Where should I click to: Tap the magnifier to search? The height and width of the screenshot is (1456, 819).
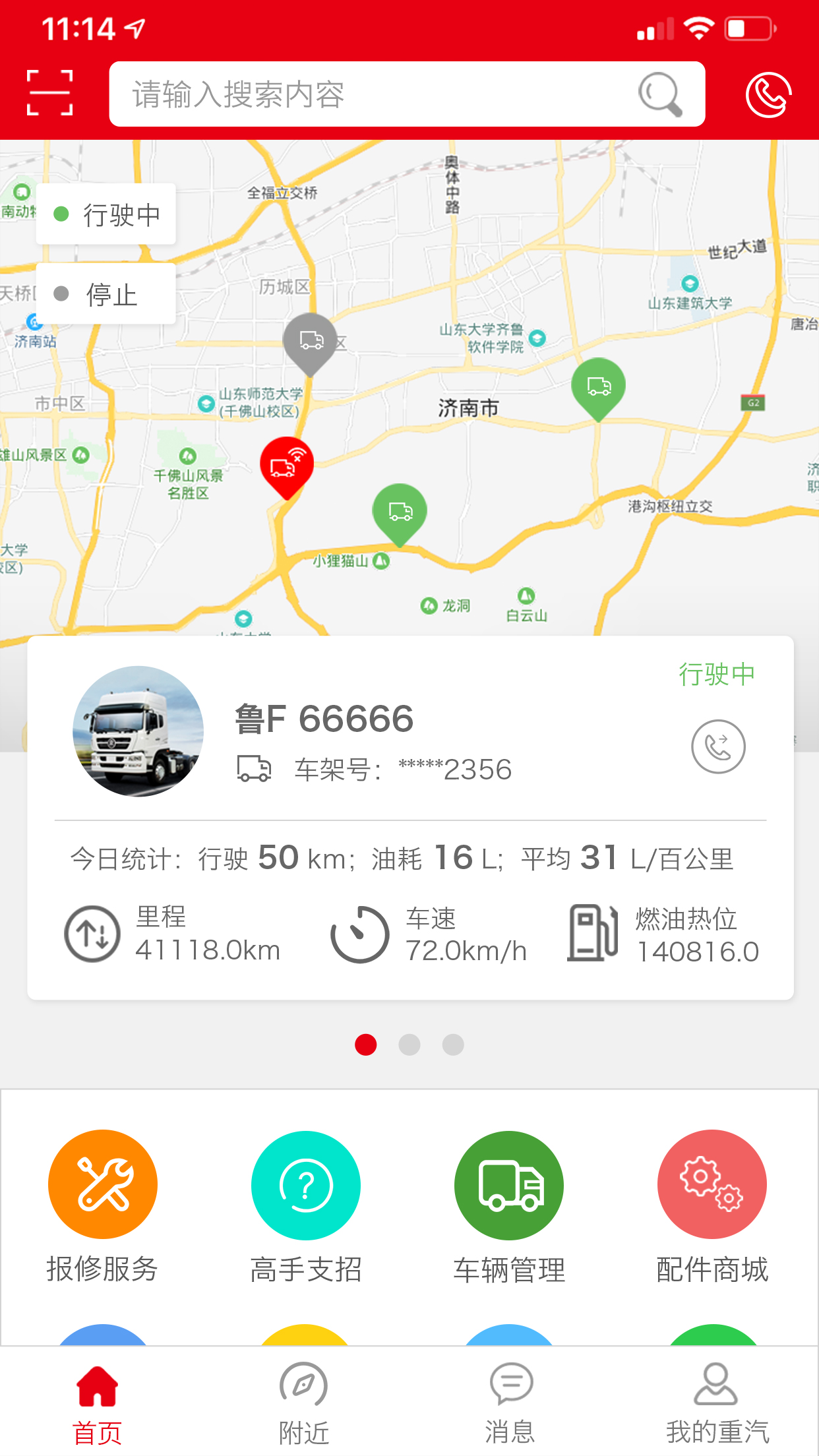coord(659,94)
